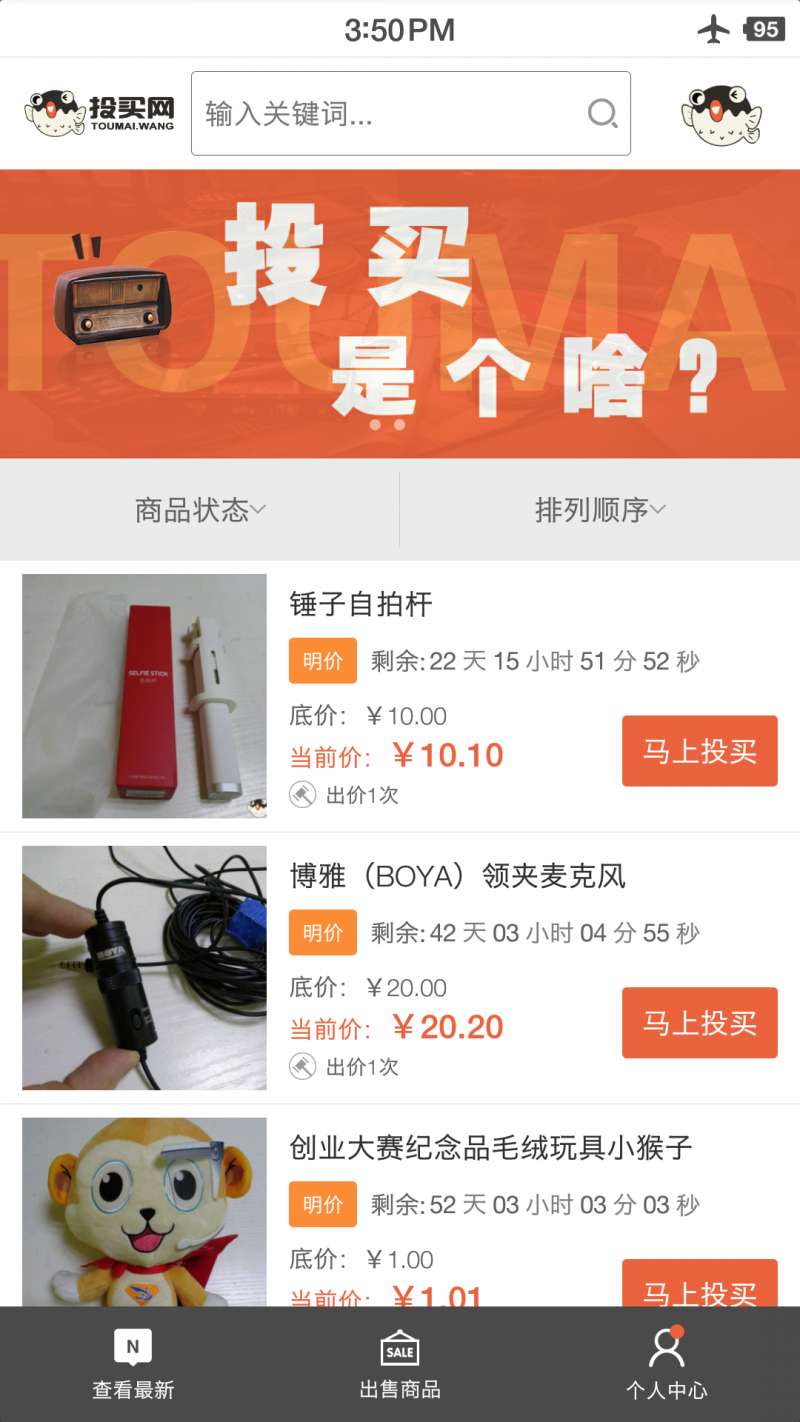Screen dimensions: 800x1422
Task: Tap the 投买网 logo in the header
Action: pos(100,114)
